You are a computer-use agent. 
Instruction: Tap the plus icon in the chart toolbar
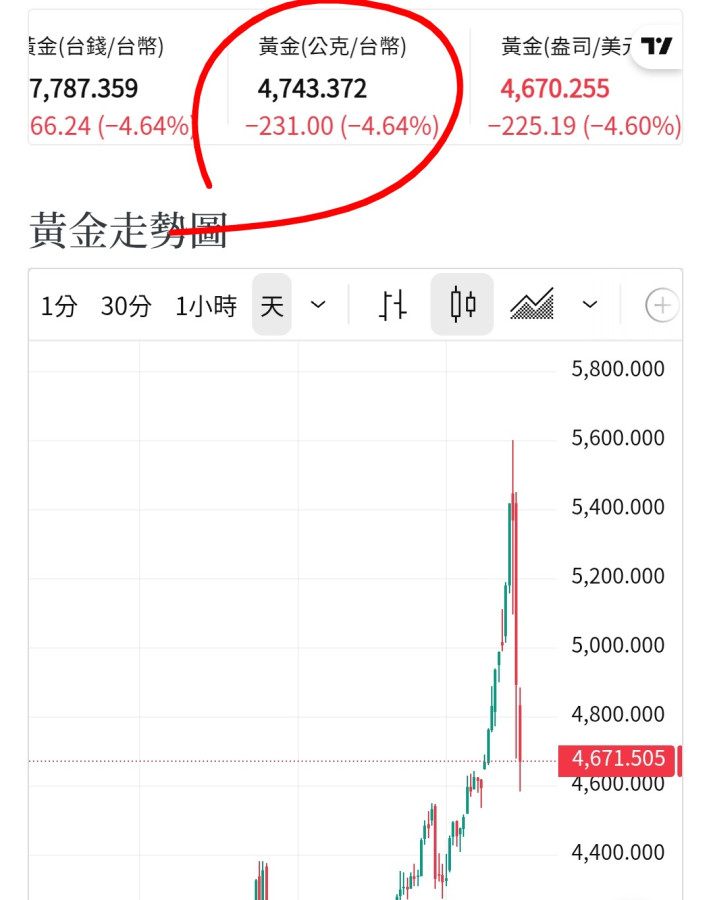click(662, 306)
